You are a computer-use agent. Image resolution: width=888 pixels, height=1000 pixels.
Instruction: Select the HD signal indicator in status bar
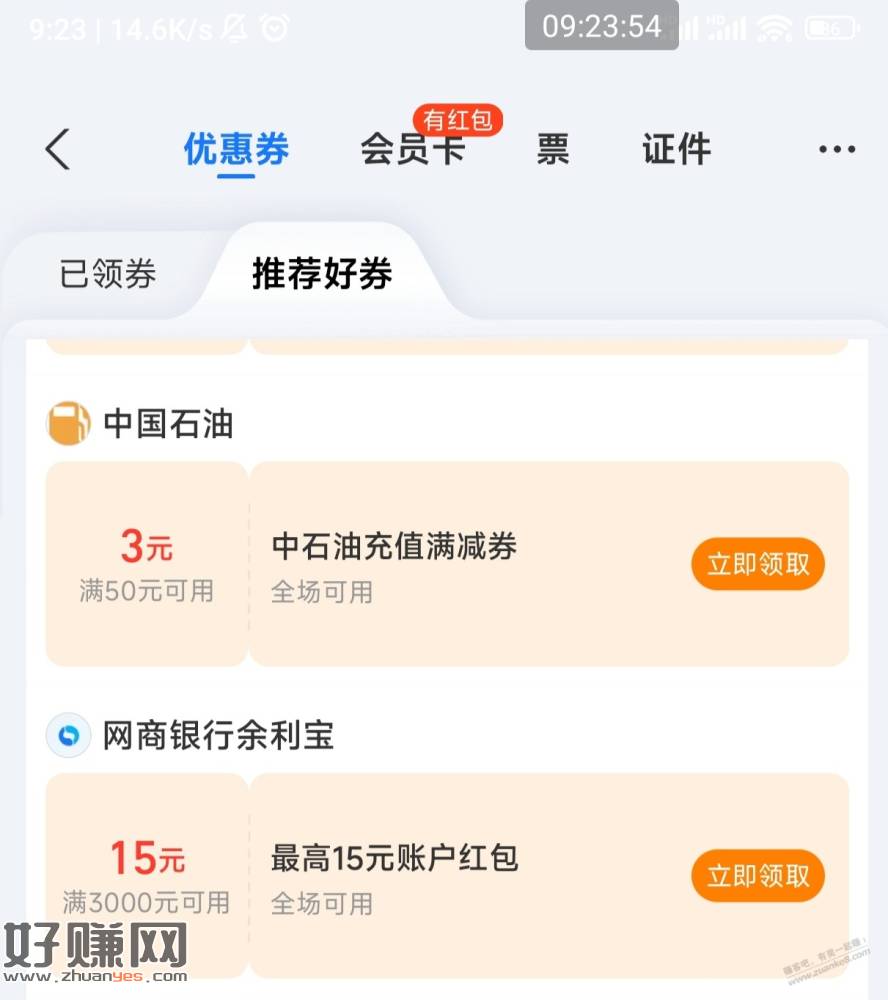[725, 27]
